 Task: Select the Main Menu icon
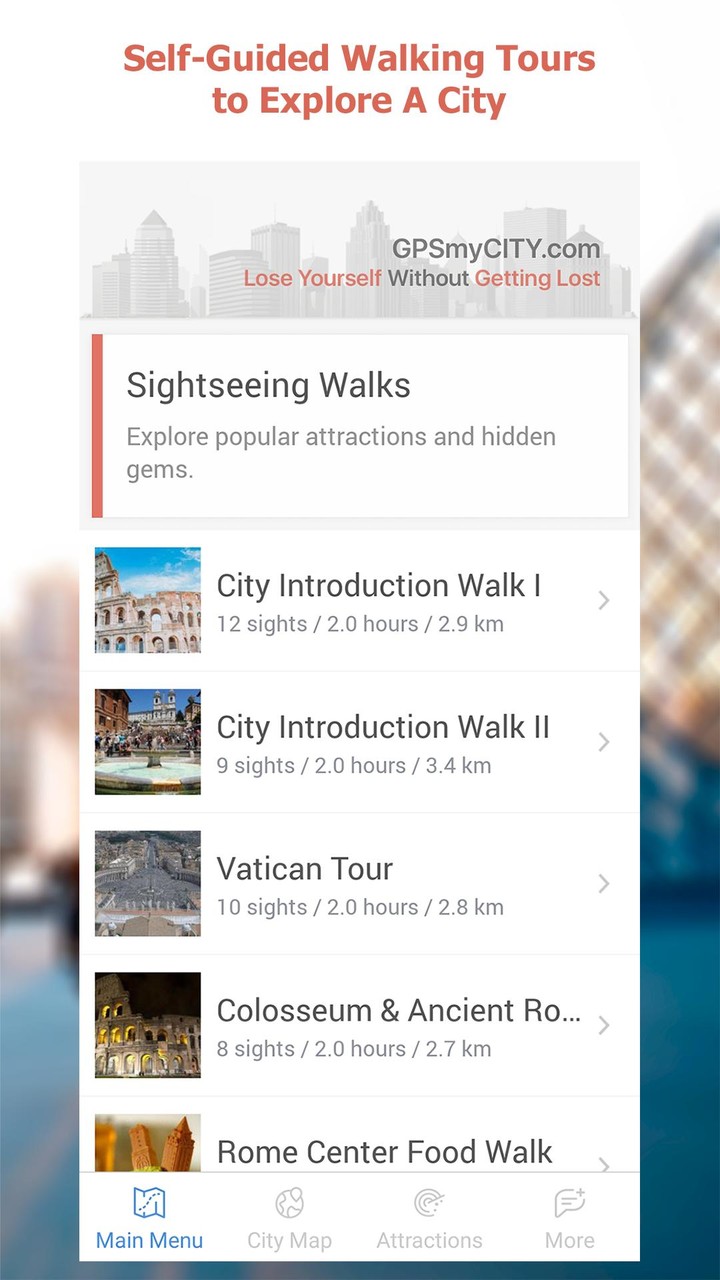(148, 1204)
